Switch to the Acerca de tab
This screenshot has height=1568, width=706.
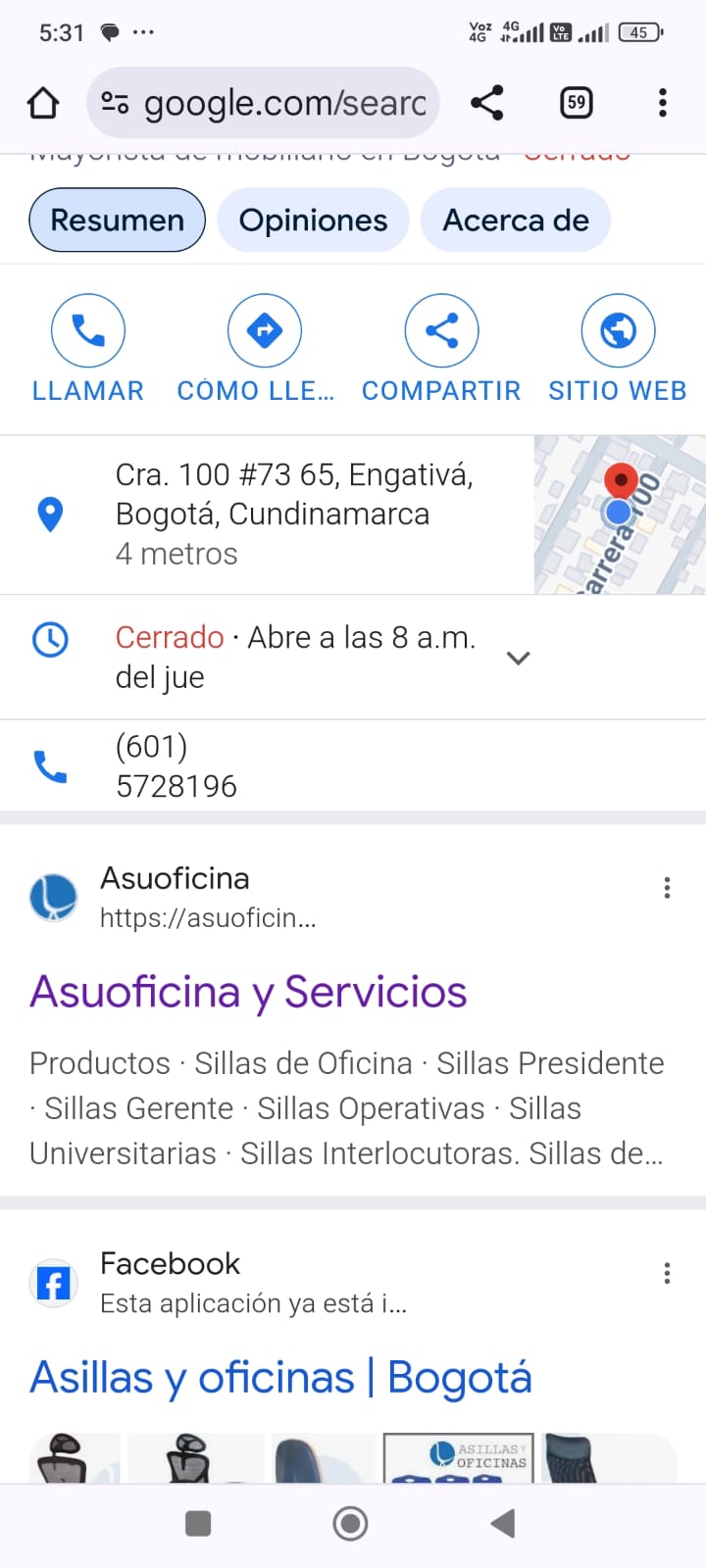[x=516, y=220]
